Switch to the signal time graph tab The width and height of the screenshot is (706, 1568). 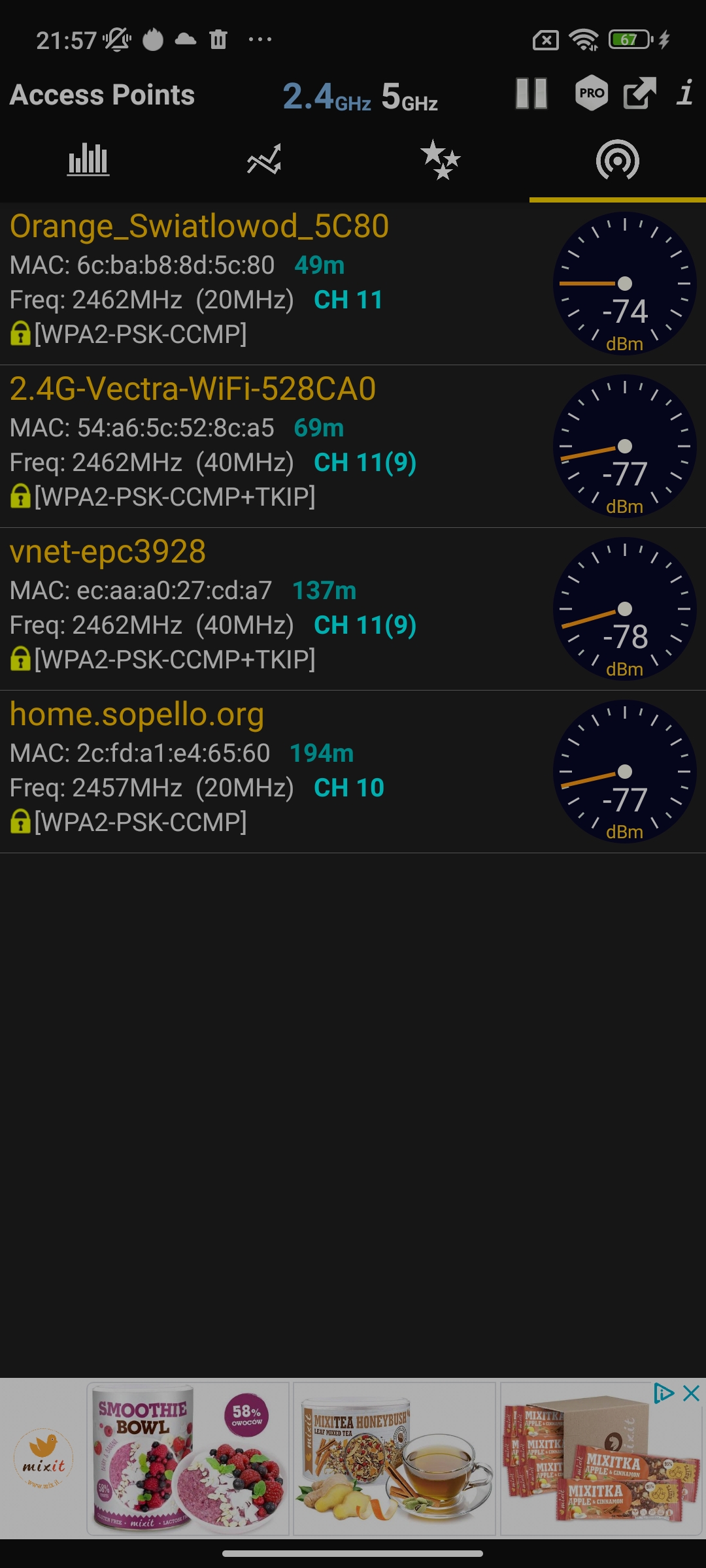(264, 160)
